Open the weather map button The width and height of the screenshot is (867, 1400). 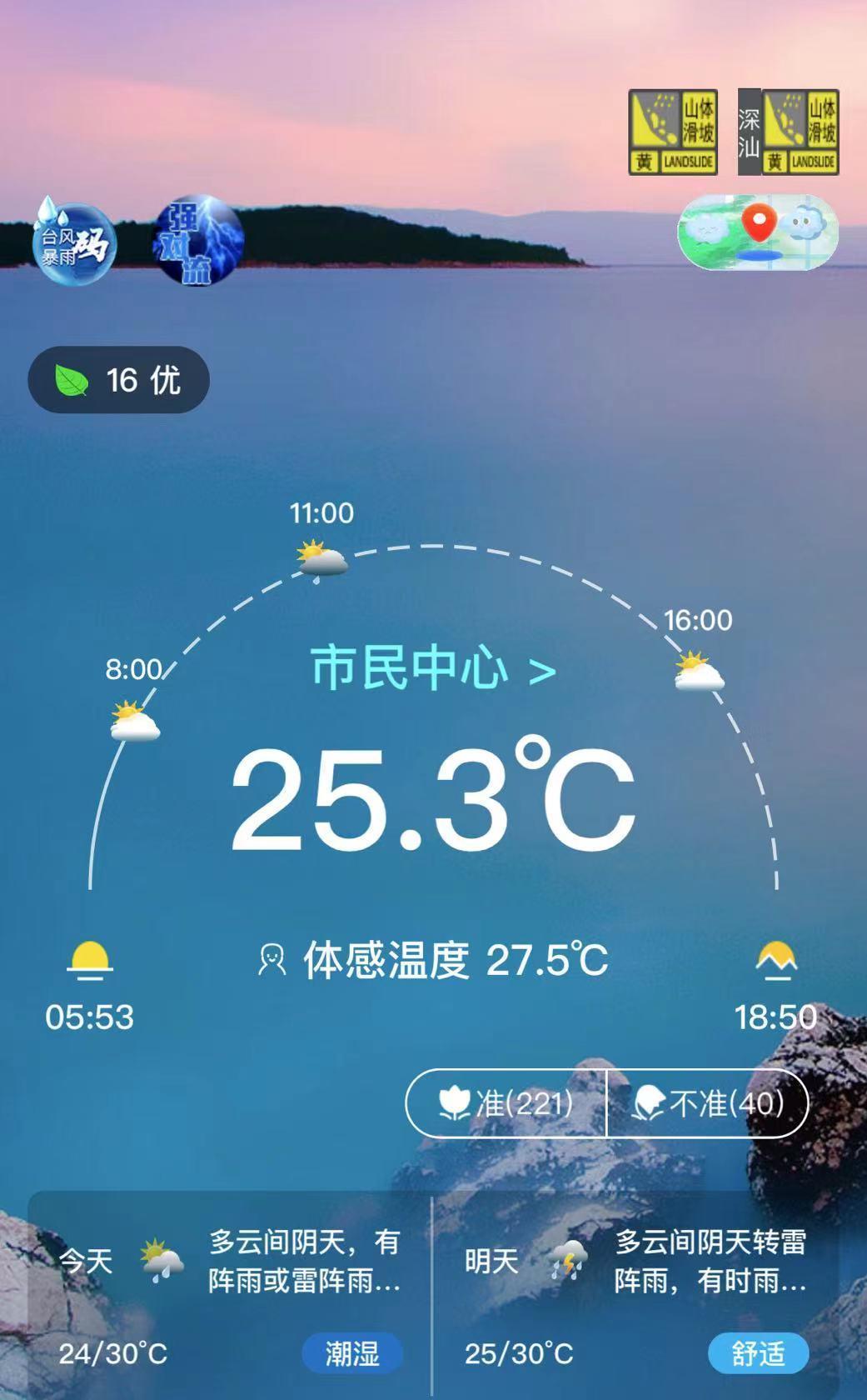click(x=757, y=232)
